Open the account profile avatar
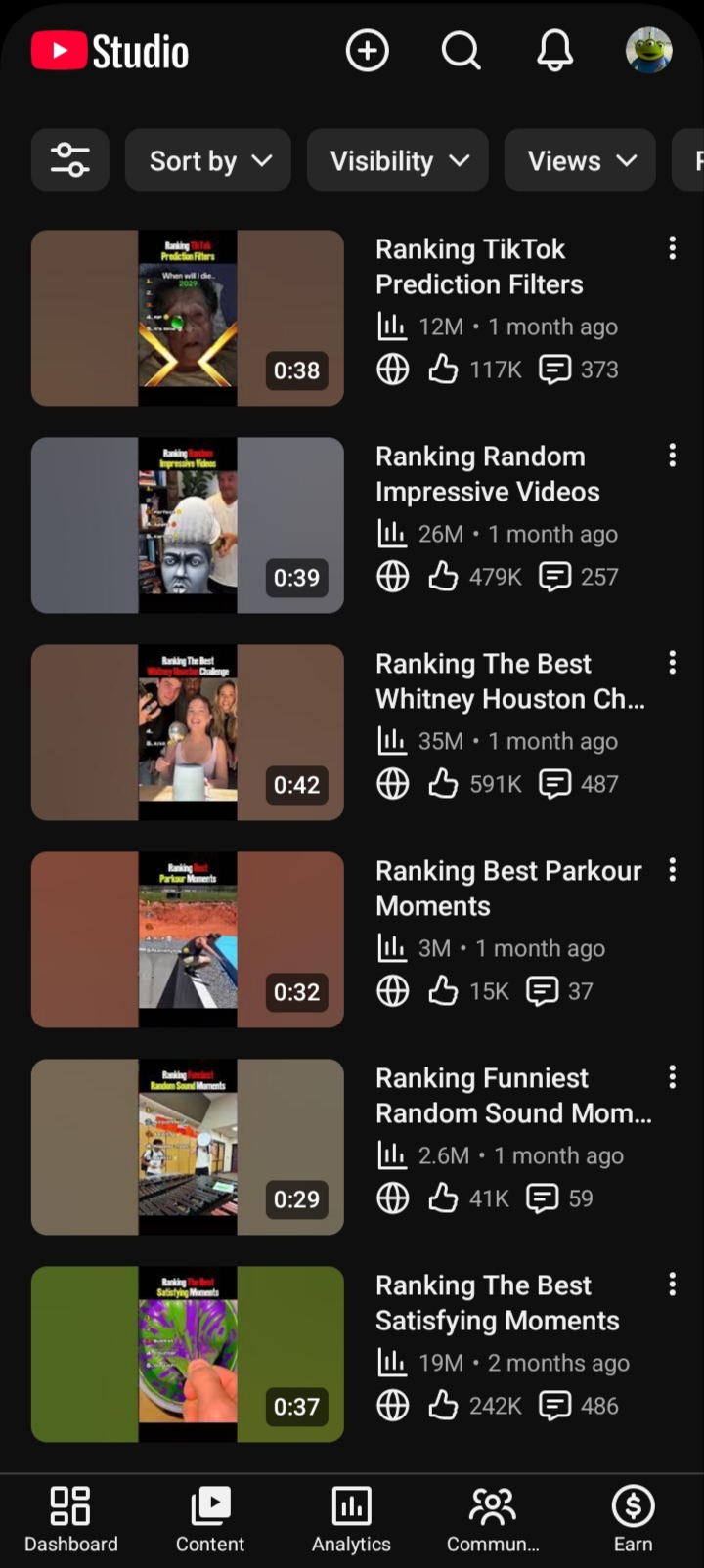The image size is (704, 1568). click(x=649, y=51)
